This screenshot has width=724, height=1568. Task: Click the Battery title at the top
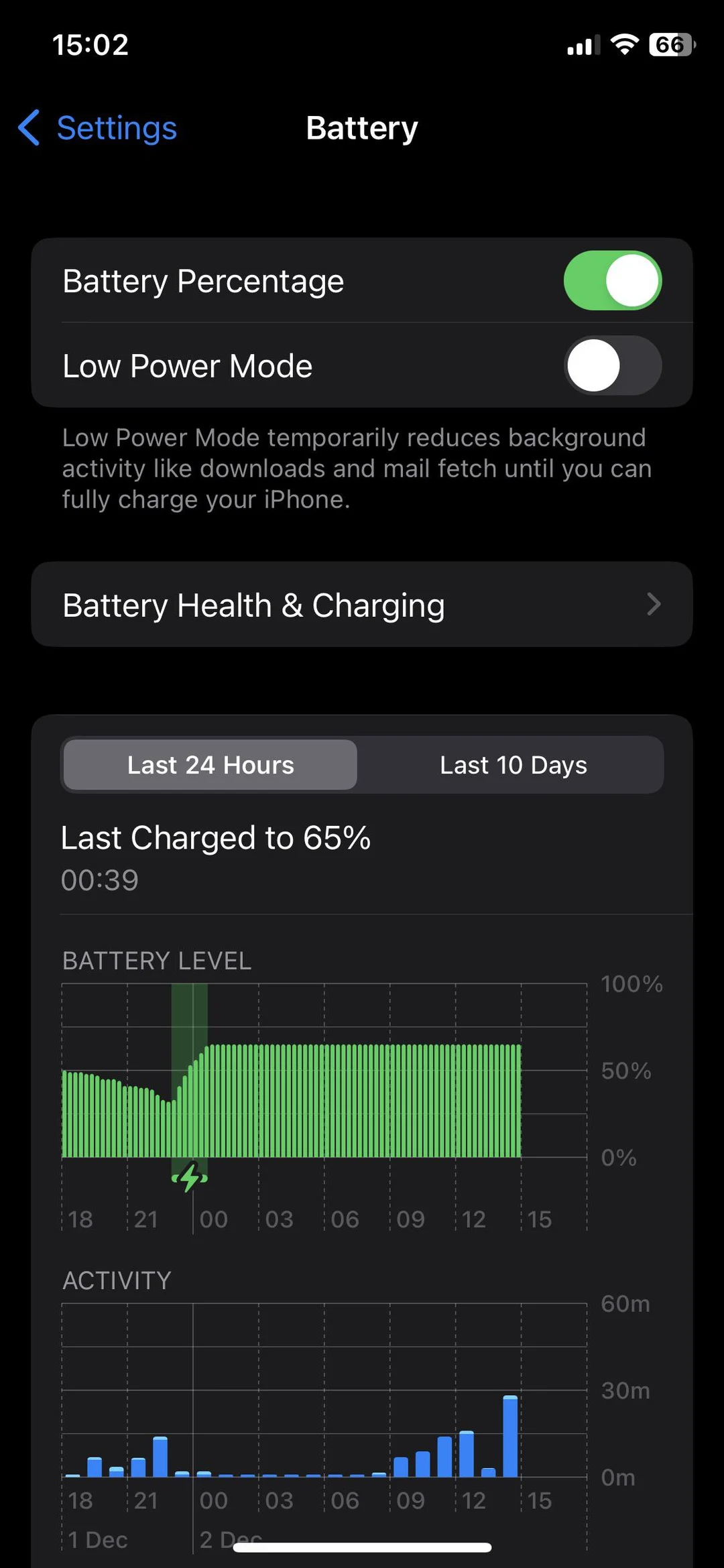click(361, 127)
